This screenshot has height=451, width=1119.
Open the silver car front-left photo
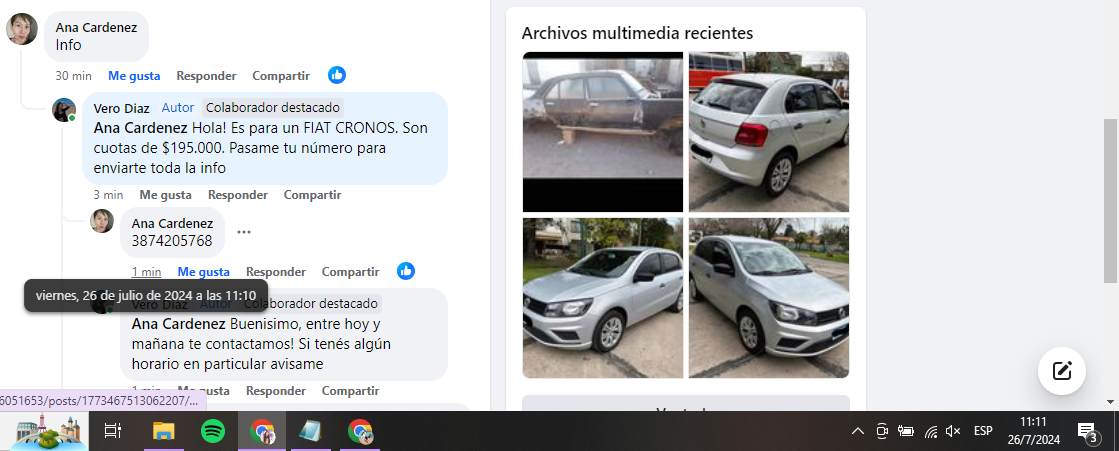point(602,297)
